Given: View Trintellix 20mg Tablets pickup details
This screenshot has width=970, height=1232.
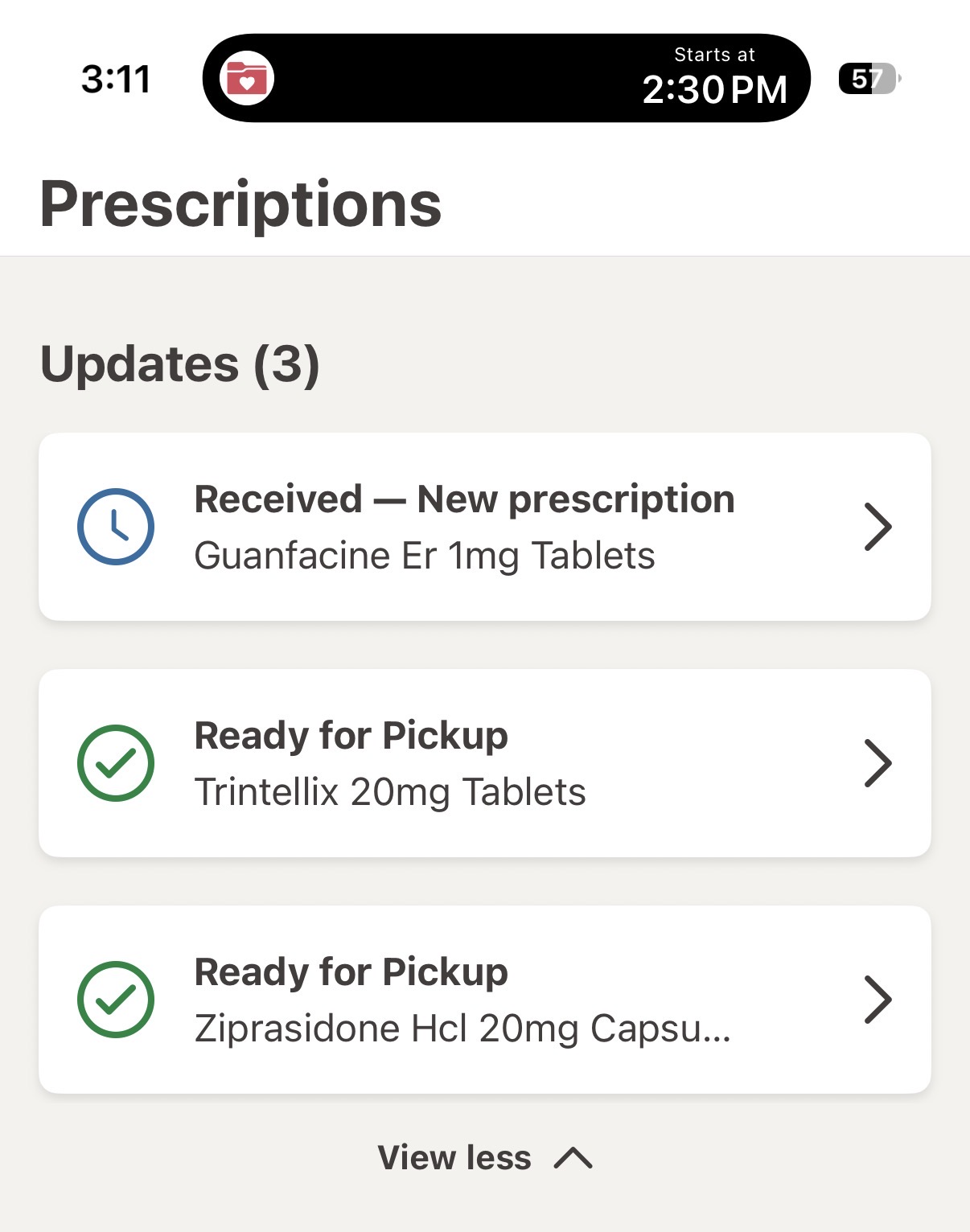Looking at the screenshot, I should coord(484,763).
